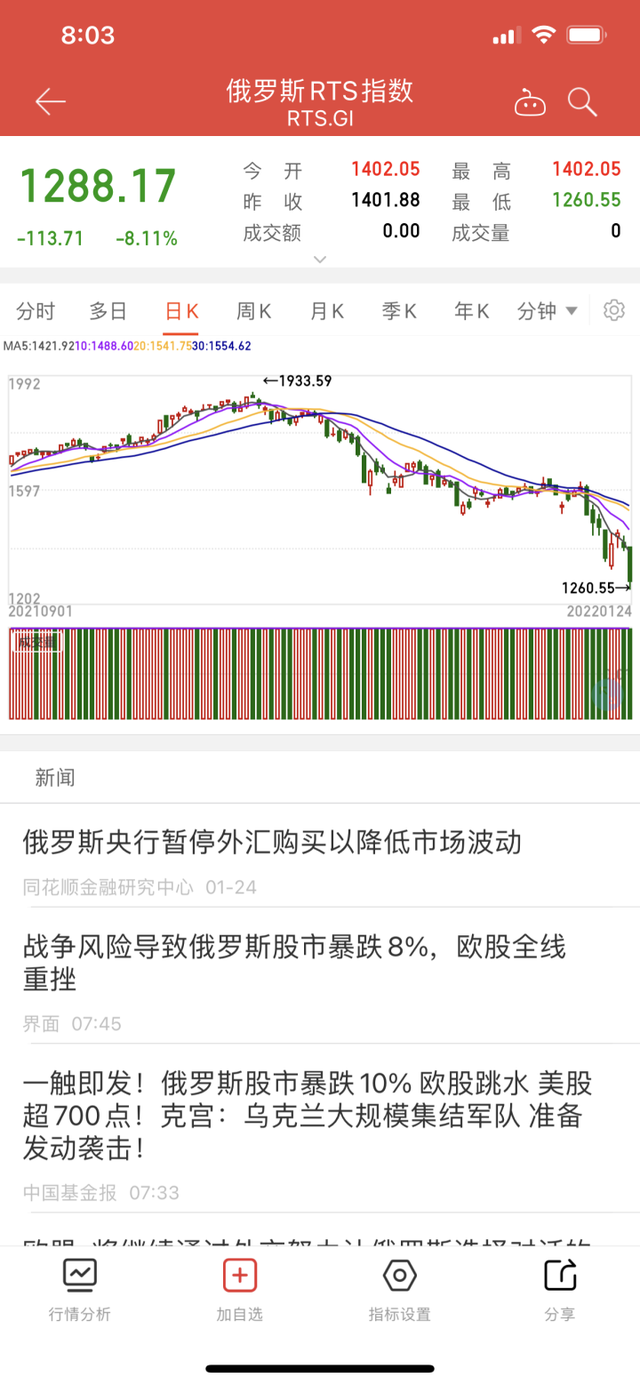Expand the quote details chevron
Image resolution: width=640 pixels, height=1385 pixels.
point(320,260)
